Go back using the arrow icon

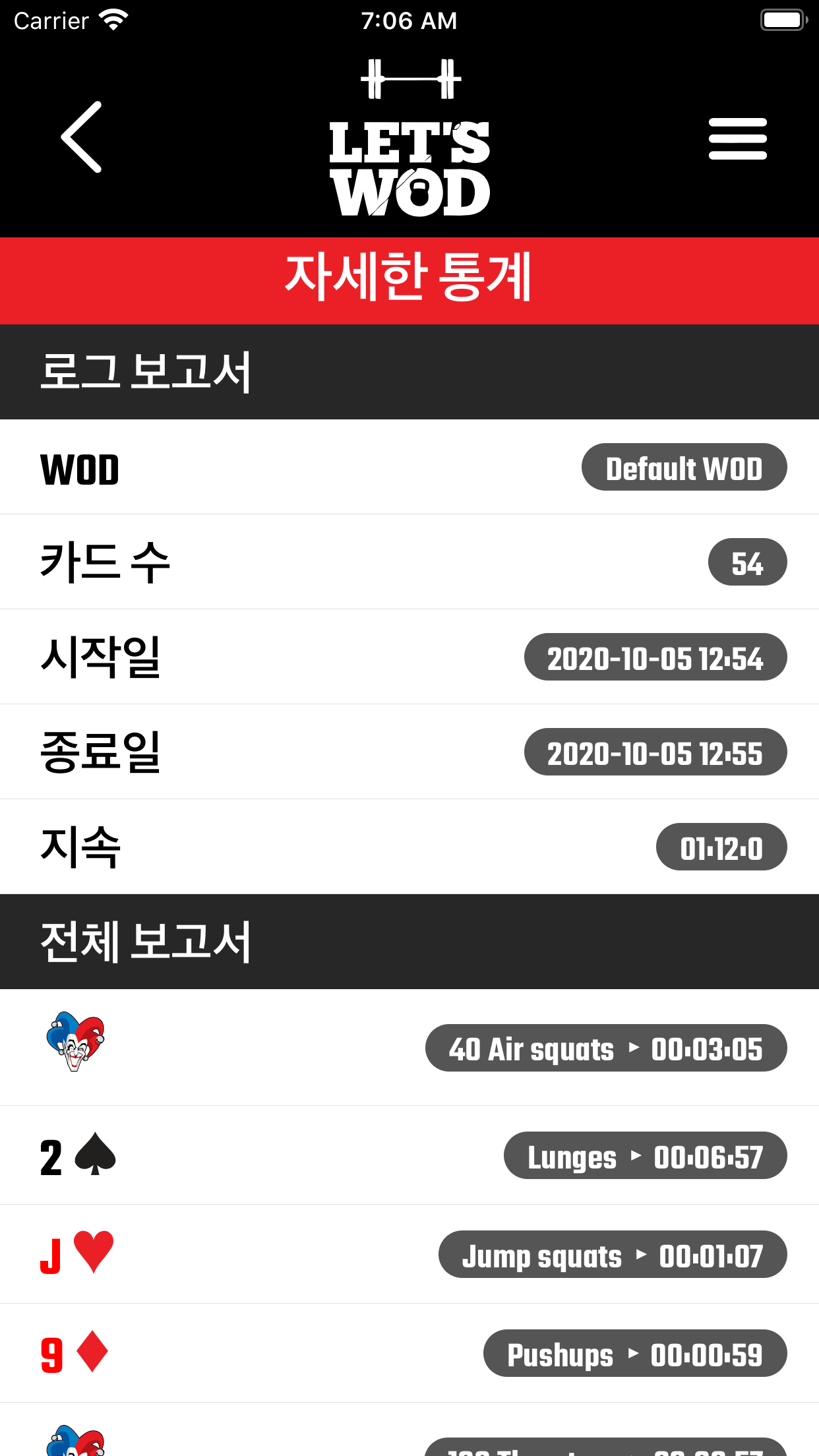point(82,137)
